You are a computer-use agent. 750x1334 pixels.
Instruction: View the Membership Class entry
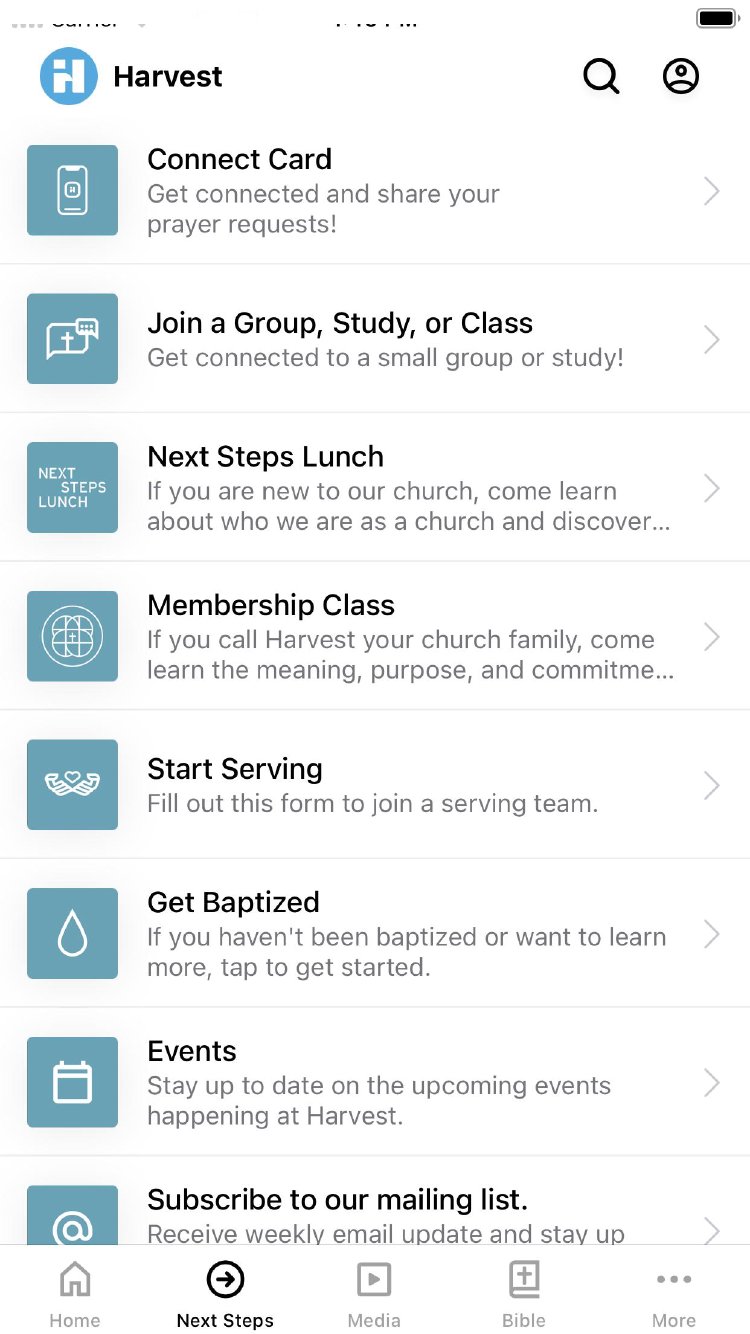point(375,637)
